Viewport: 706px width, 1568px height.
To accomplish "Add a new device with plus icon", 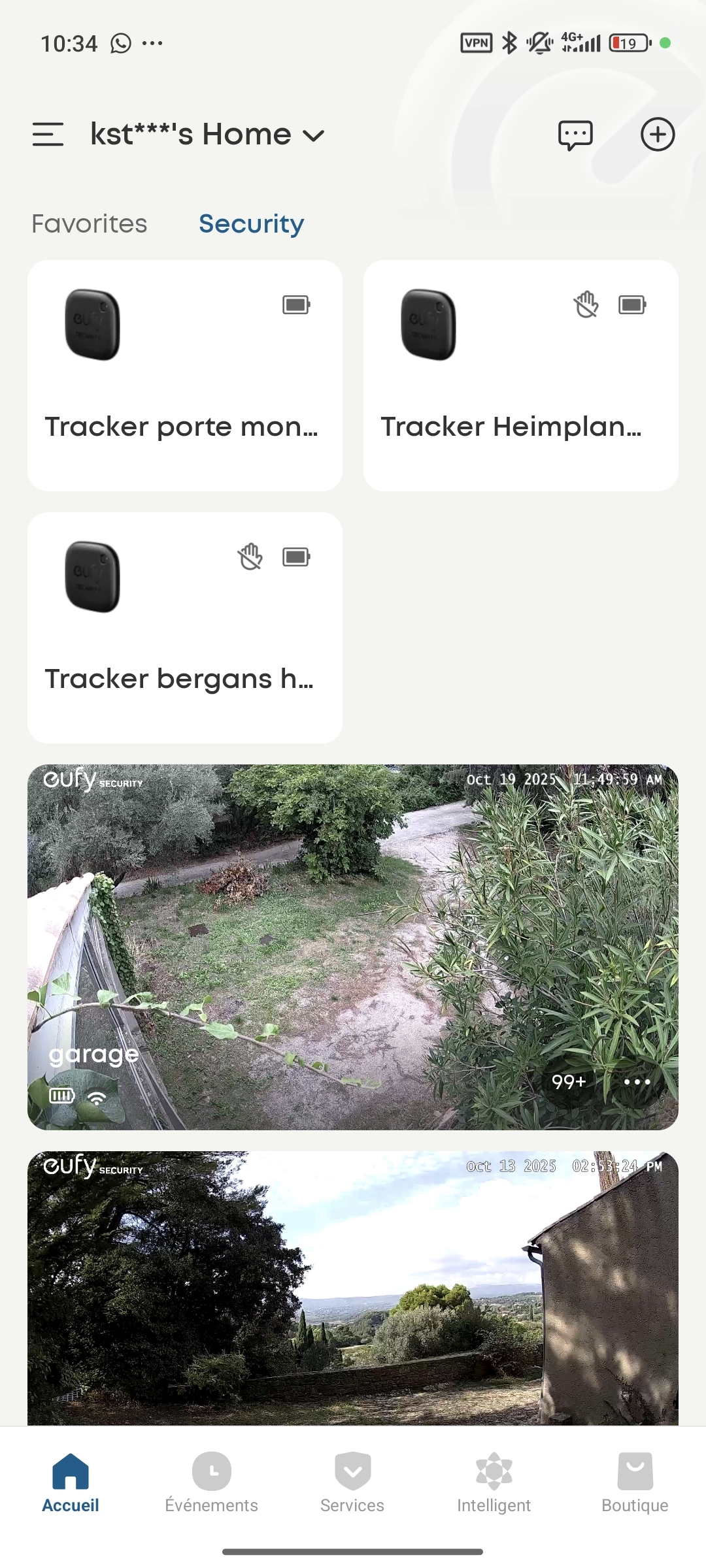I will click(x=657, y=135).
